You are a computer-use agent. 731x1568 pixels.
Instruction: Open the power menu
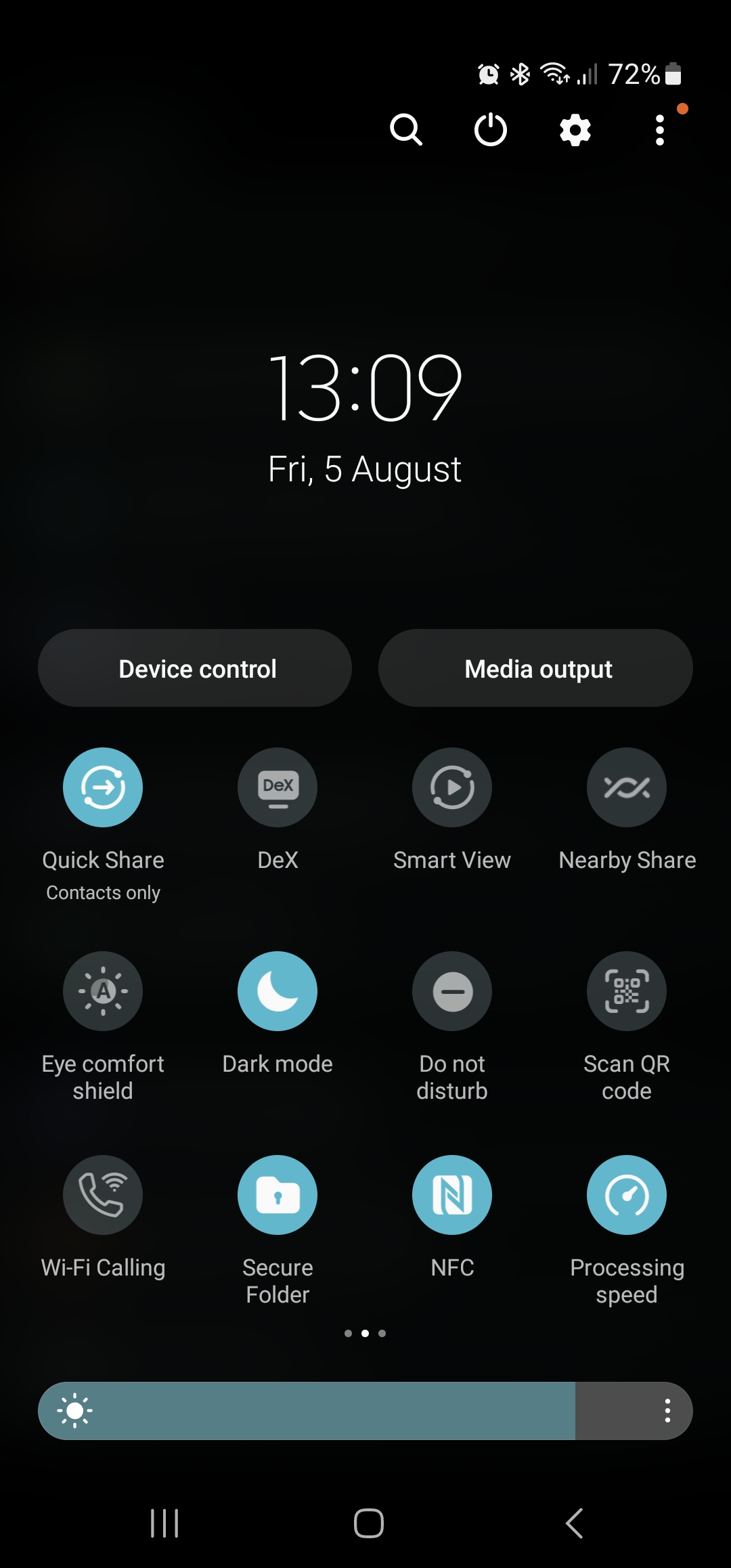pyautogui.click(x=491, y=129)
